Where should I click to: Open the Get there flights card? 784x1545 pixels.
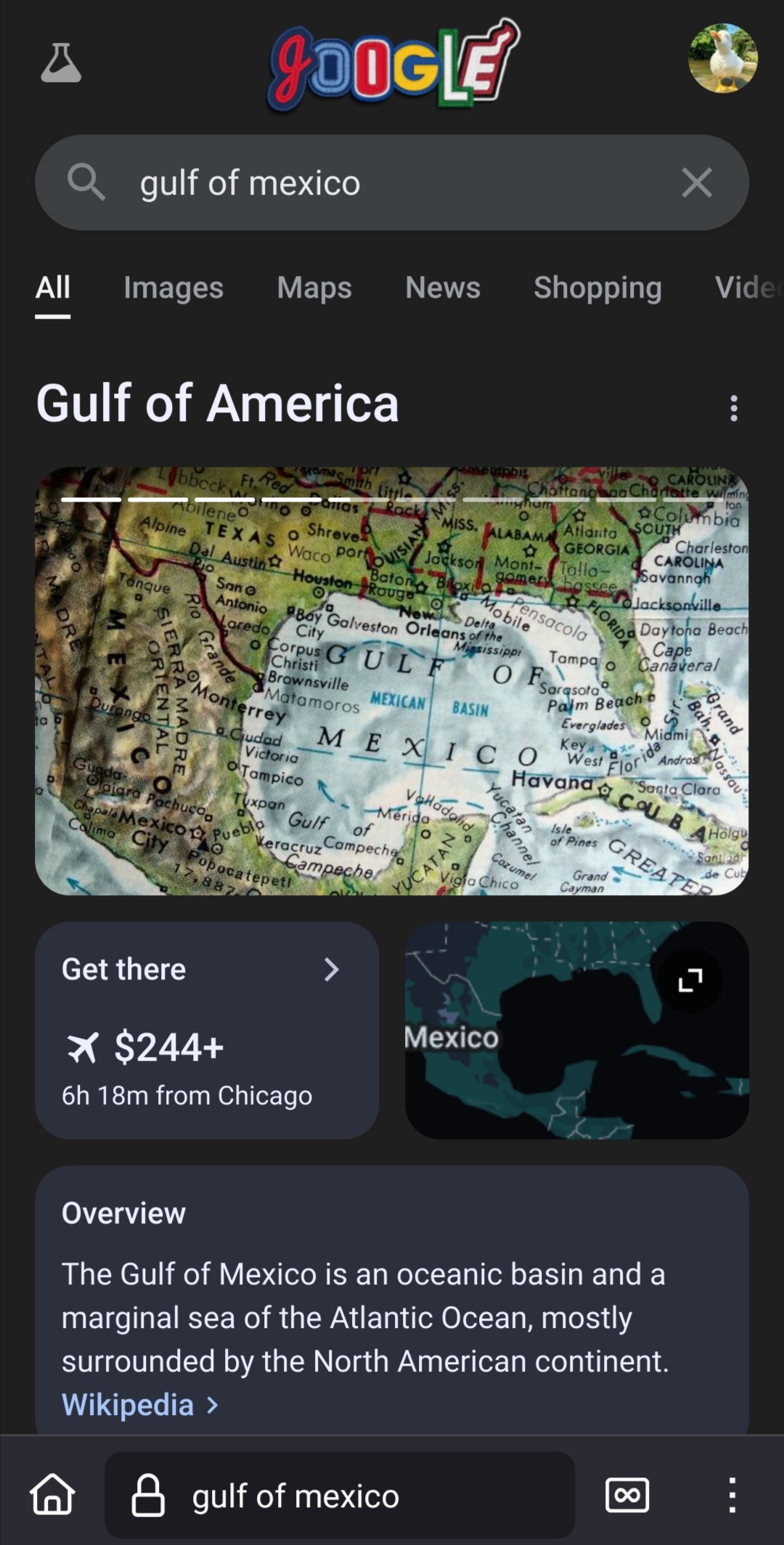click(207, 1030)
